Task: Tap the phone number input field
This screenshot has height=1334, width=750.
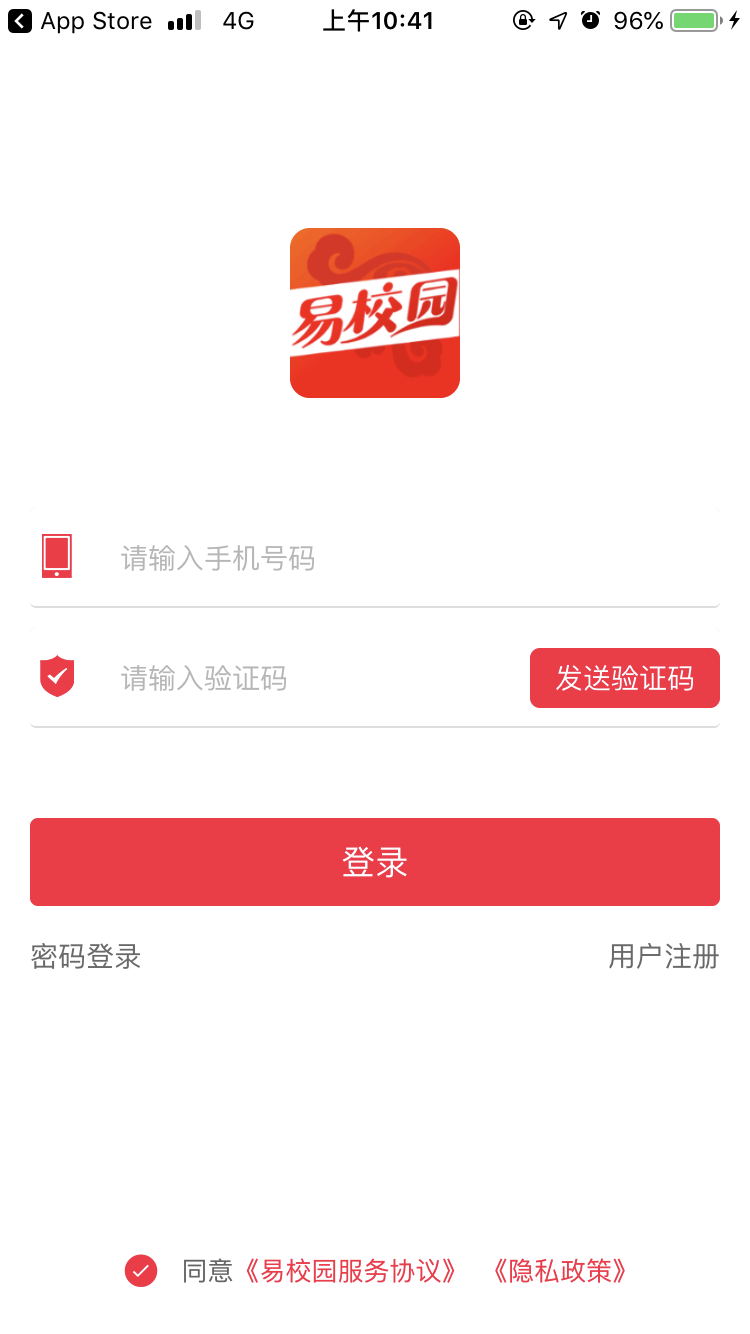Action: 400,558
